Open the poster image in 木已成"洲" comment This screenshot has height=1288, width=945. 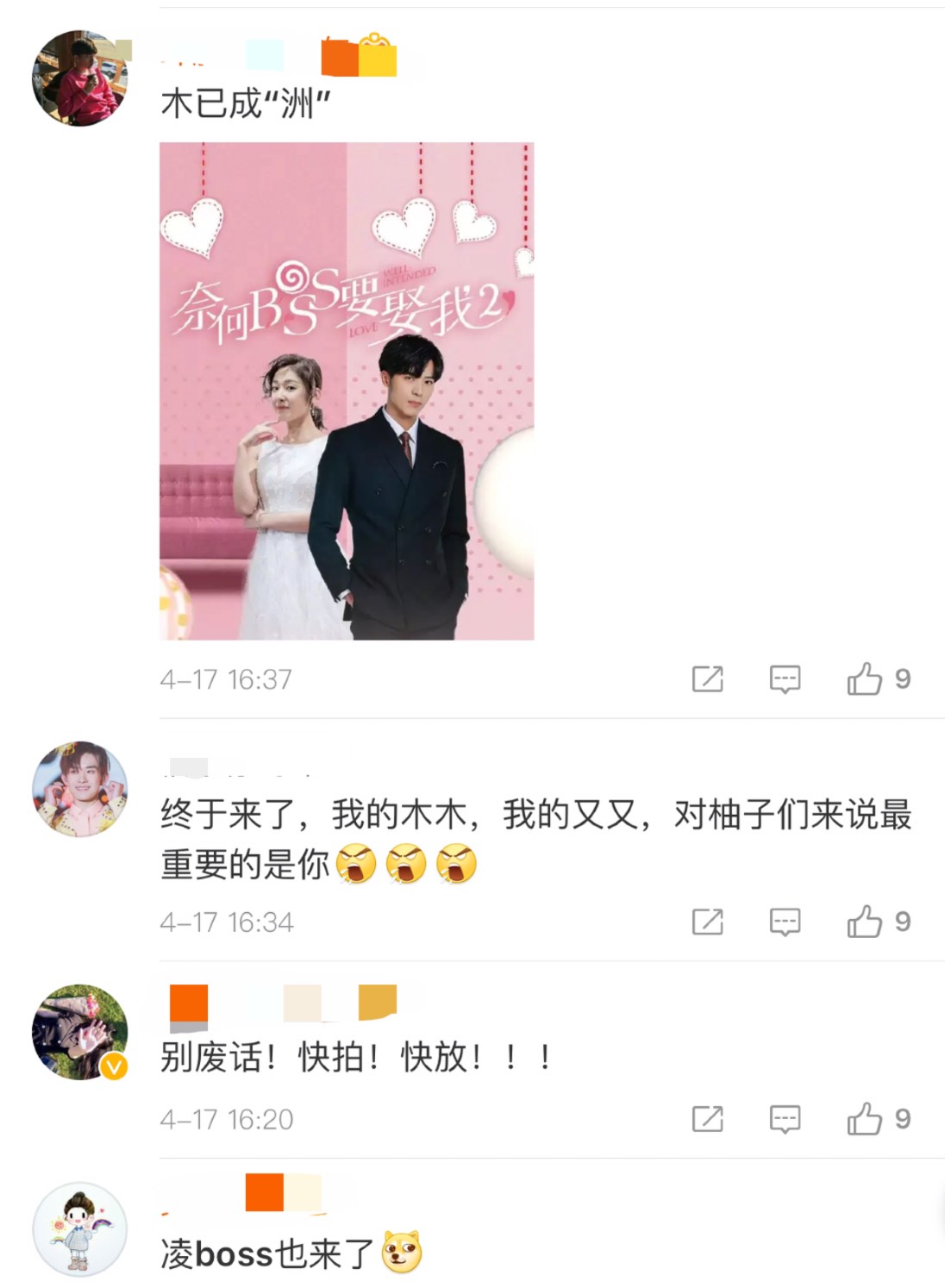click(347, 391)
